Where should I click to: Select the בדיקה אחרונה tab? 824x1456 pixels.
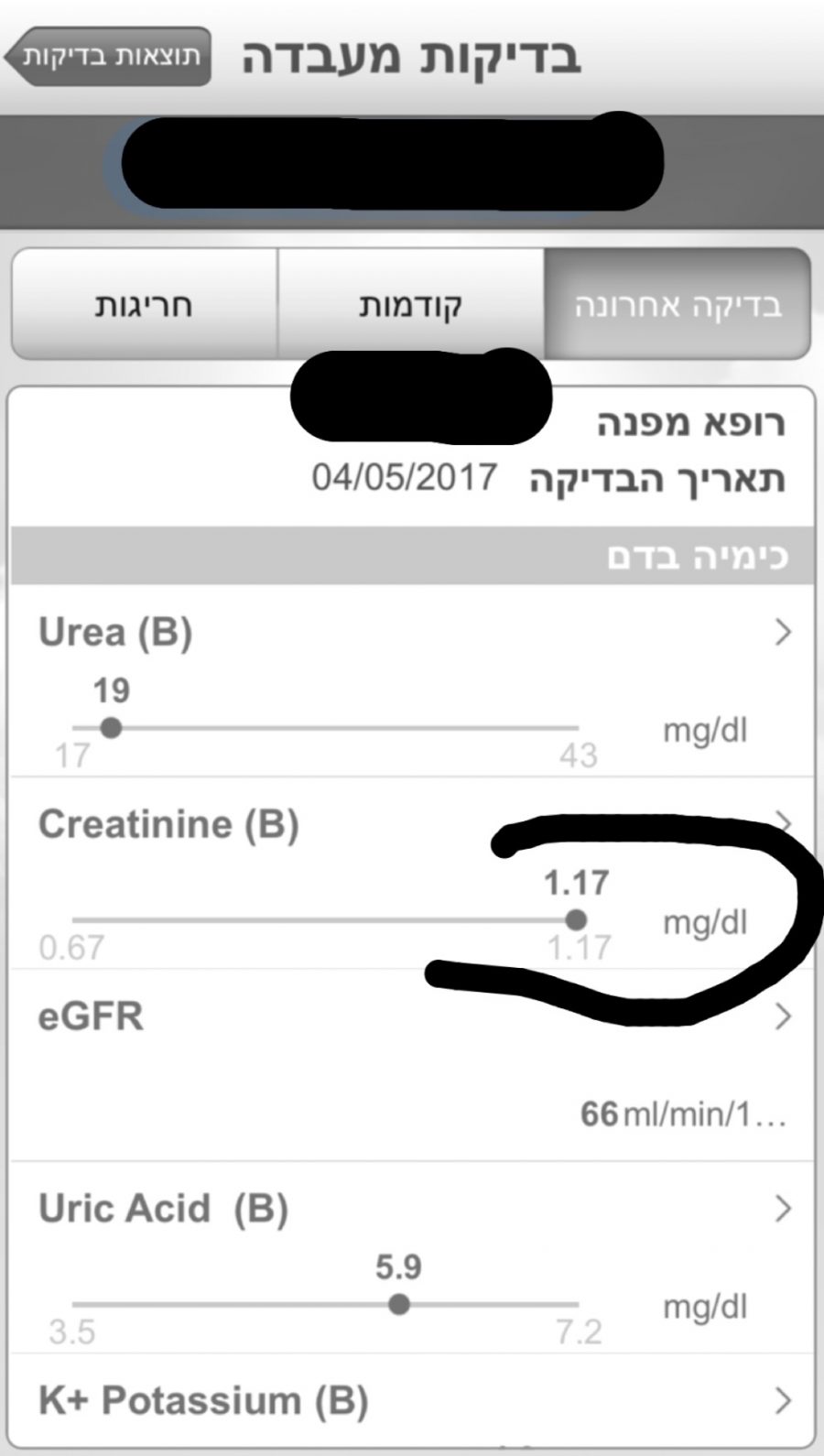[x=678, y=305]
